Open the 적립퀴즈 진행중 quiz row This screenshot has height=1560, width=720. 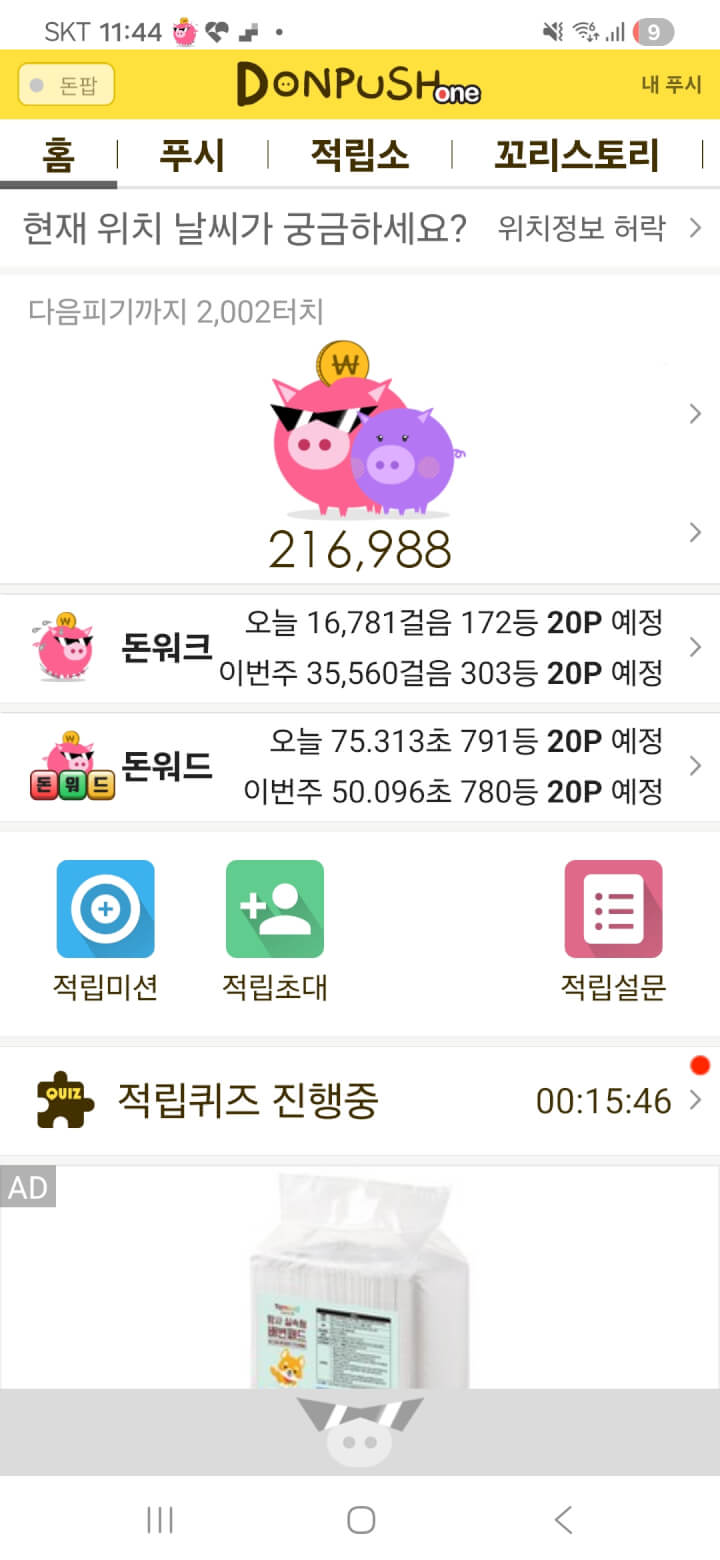tap(360, 1101)
